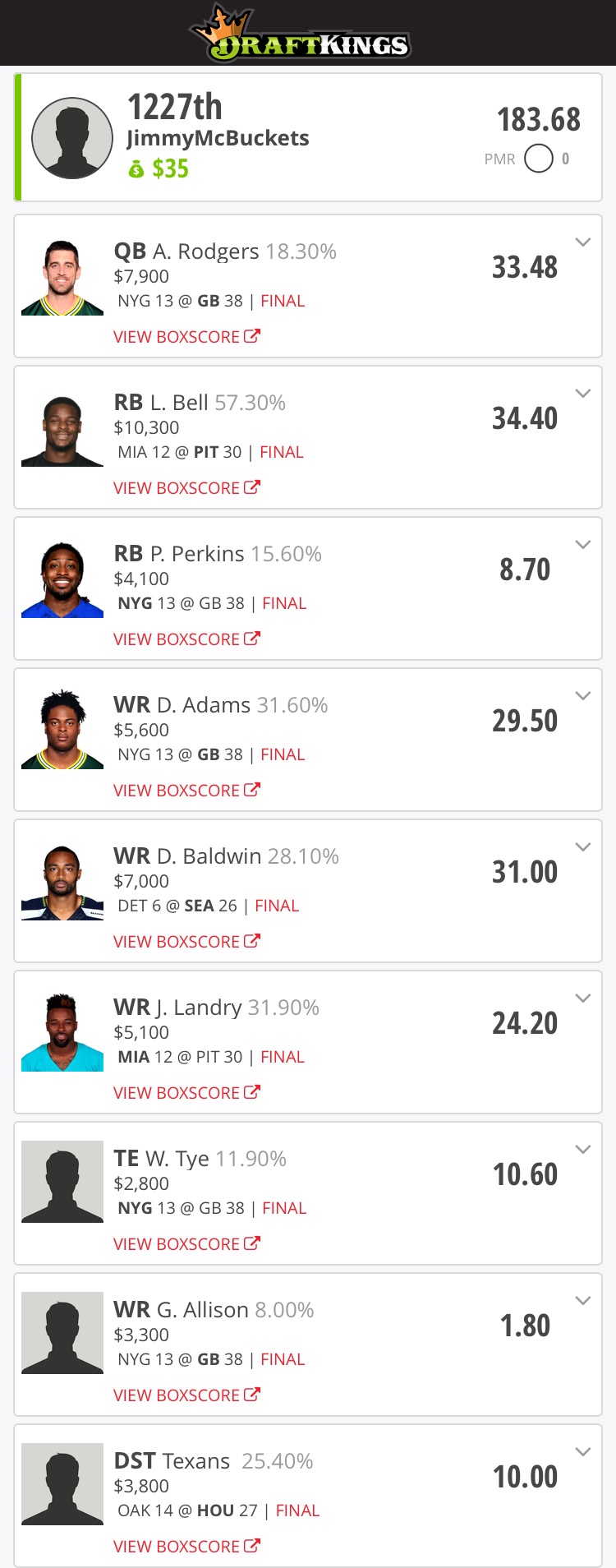616x1568 pixels.
Task: View boxscore for W. Tye
Action: tap(186, 1244)
